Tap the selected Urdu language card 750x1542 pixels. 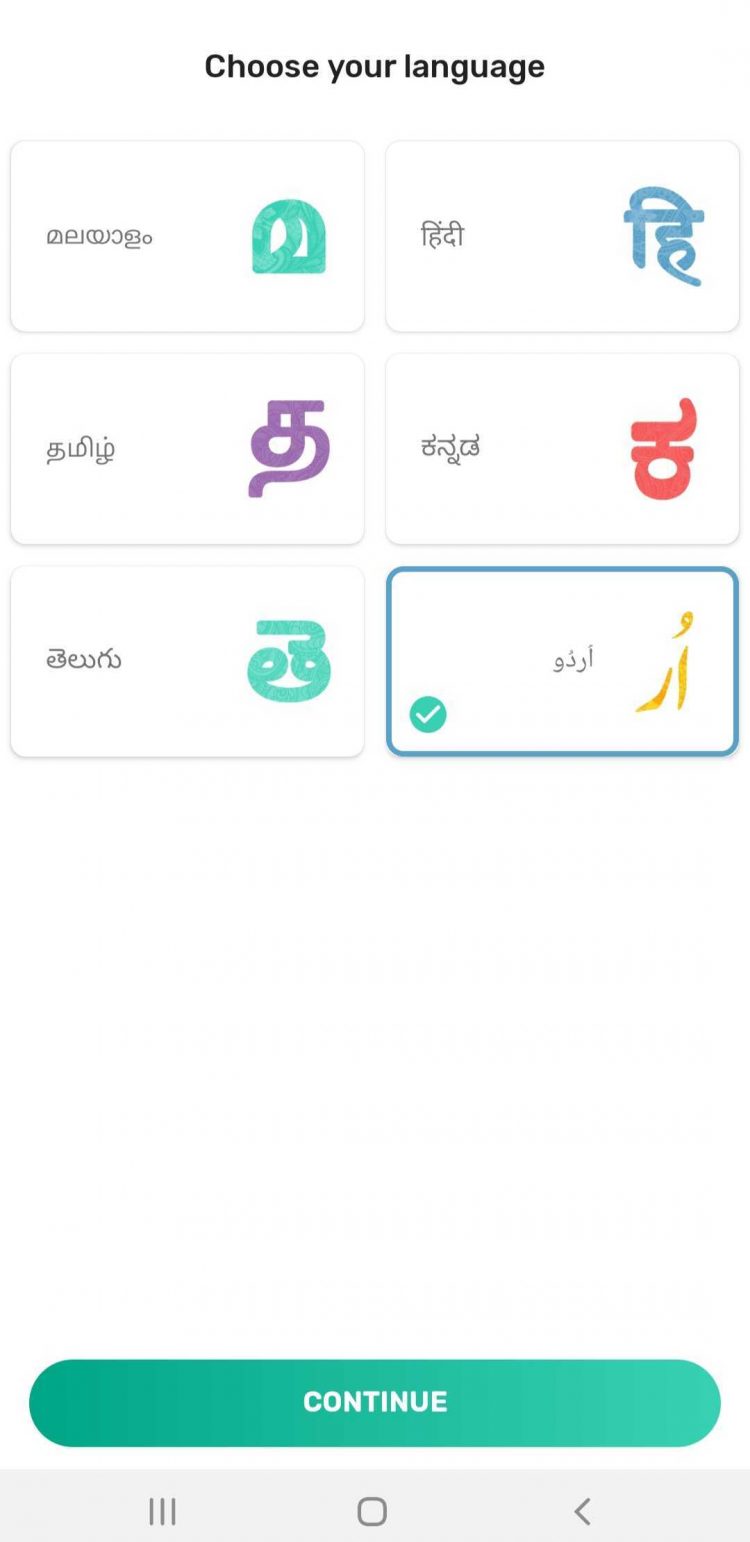562,661
